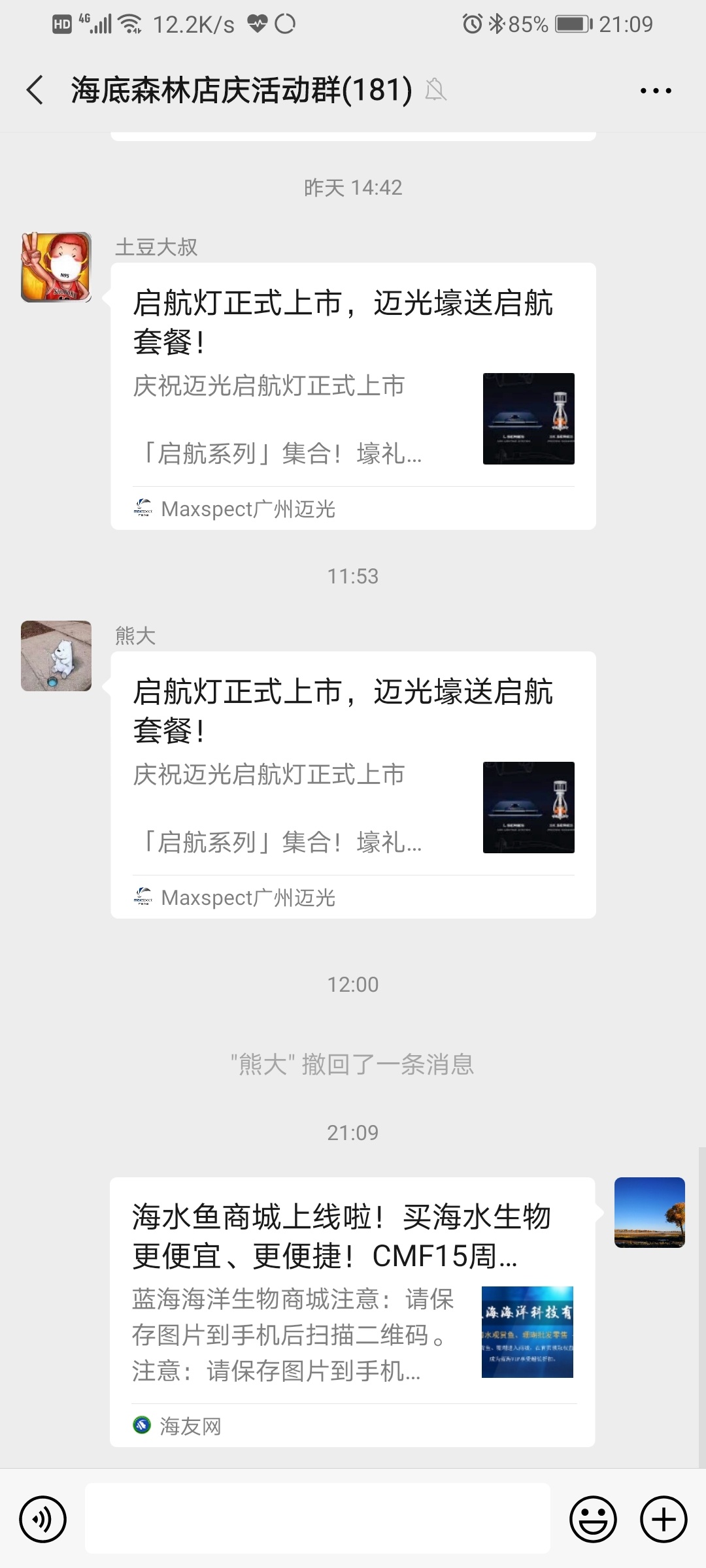Switch to voice message input

tap(43, 1519)
